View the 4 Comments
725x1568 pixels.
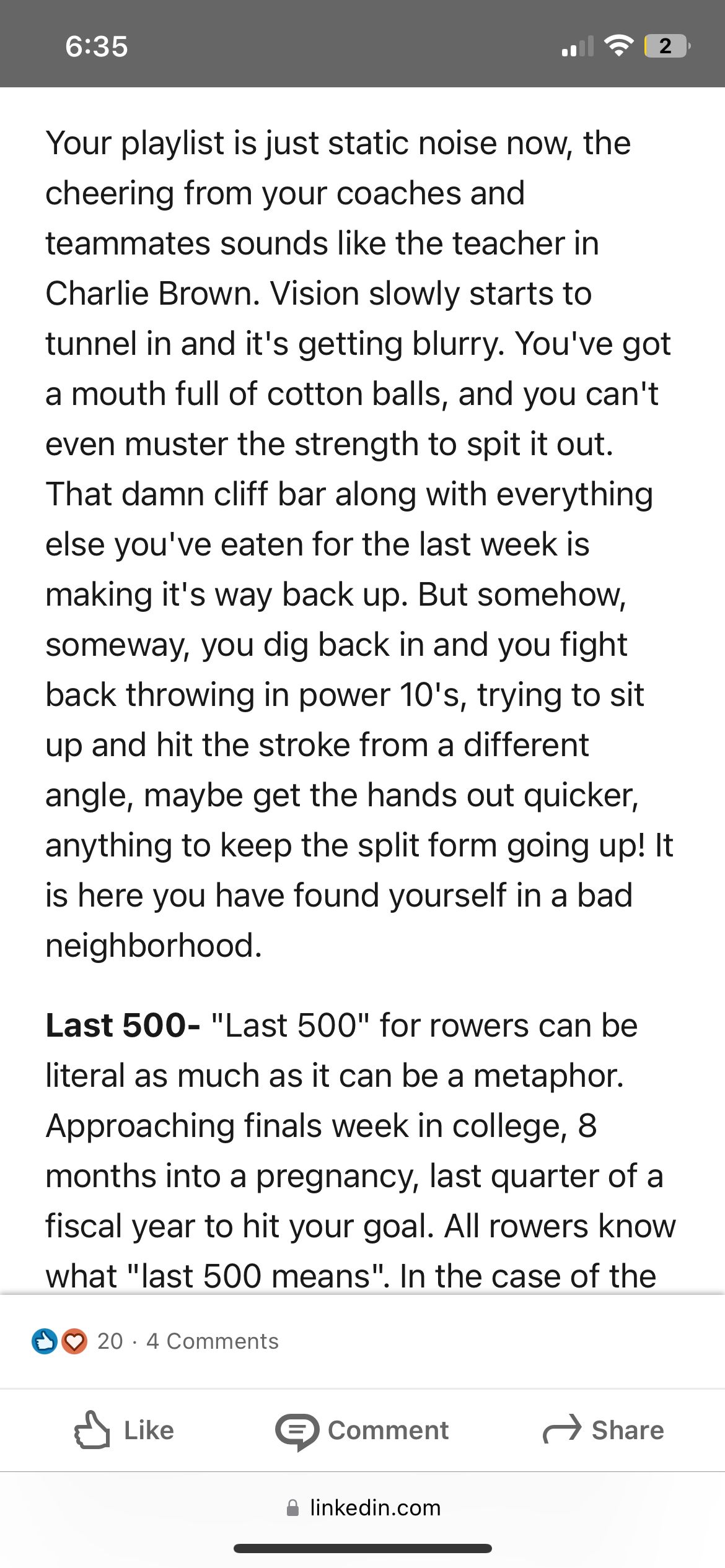(213, 1341)
